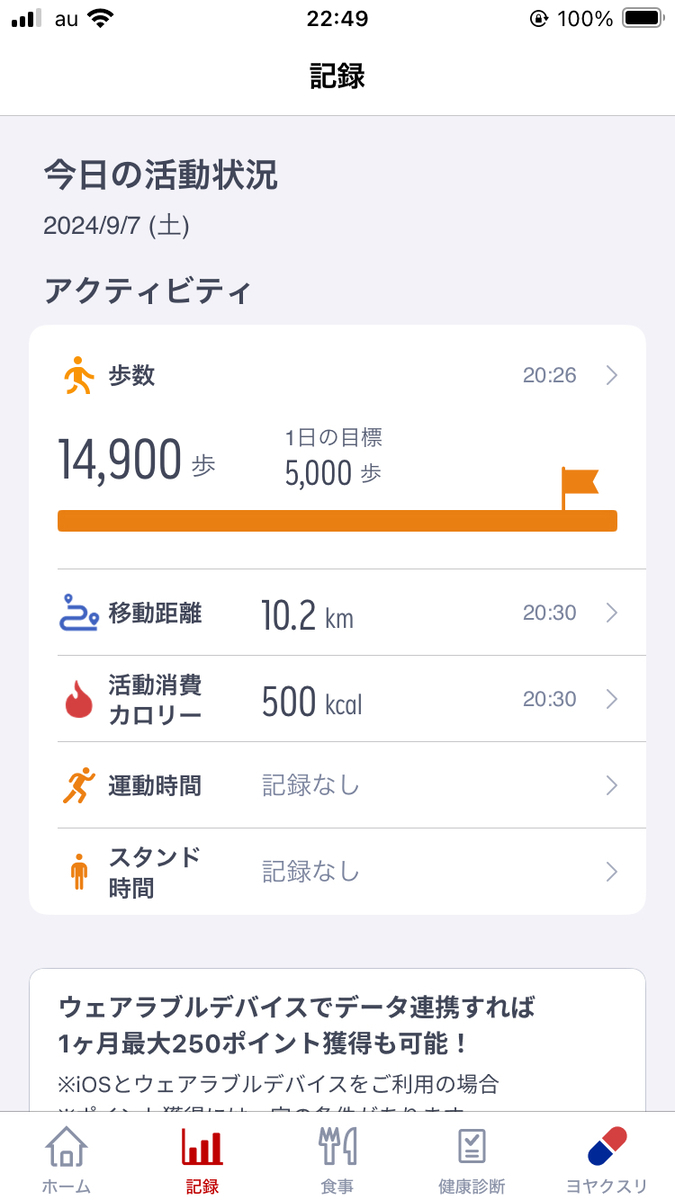Open the スタンド時間 stand time row
Image resolution: width=675 pixels, height=1200 pixels.
point(337,871)
